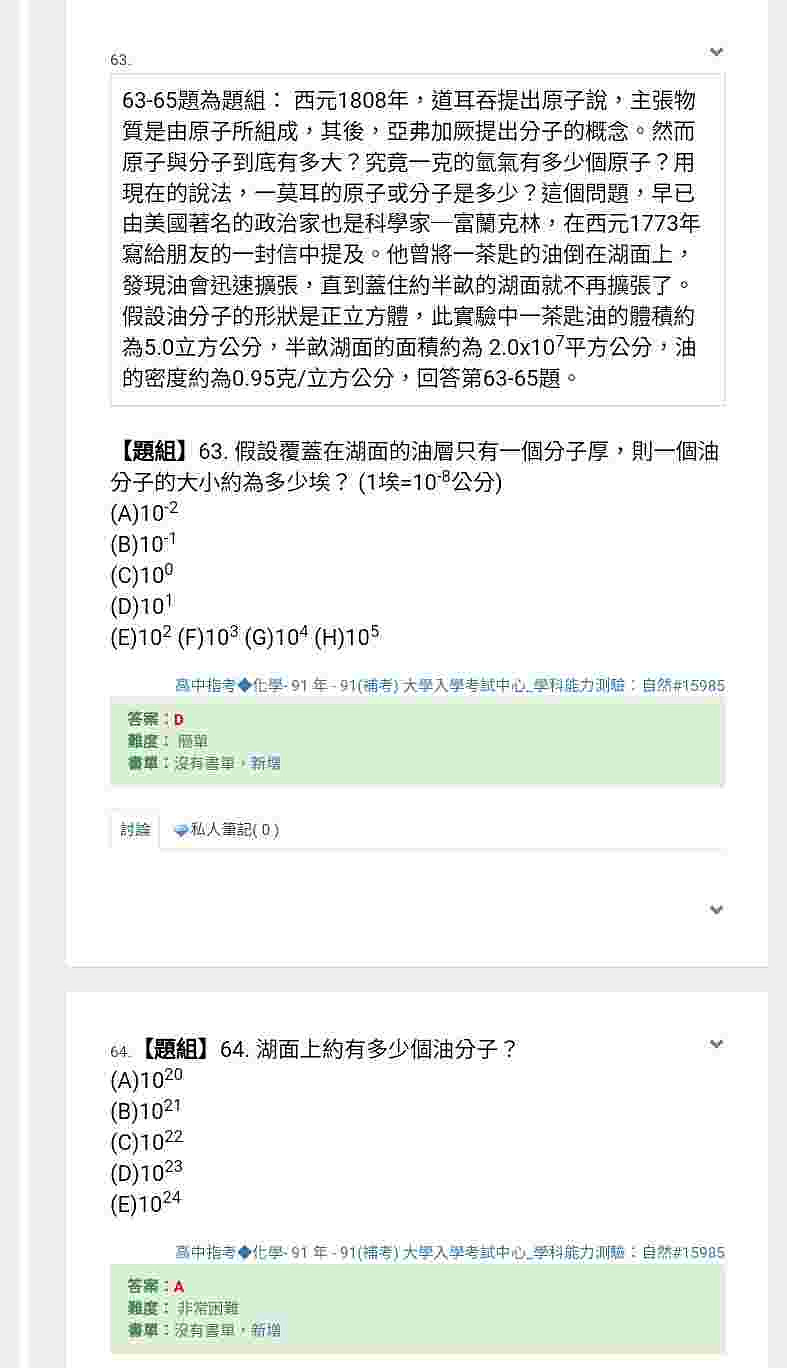Switch to the 討論 tab
Screen dimensions: 787x1368
(135, 829)
